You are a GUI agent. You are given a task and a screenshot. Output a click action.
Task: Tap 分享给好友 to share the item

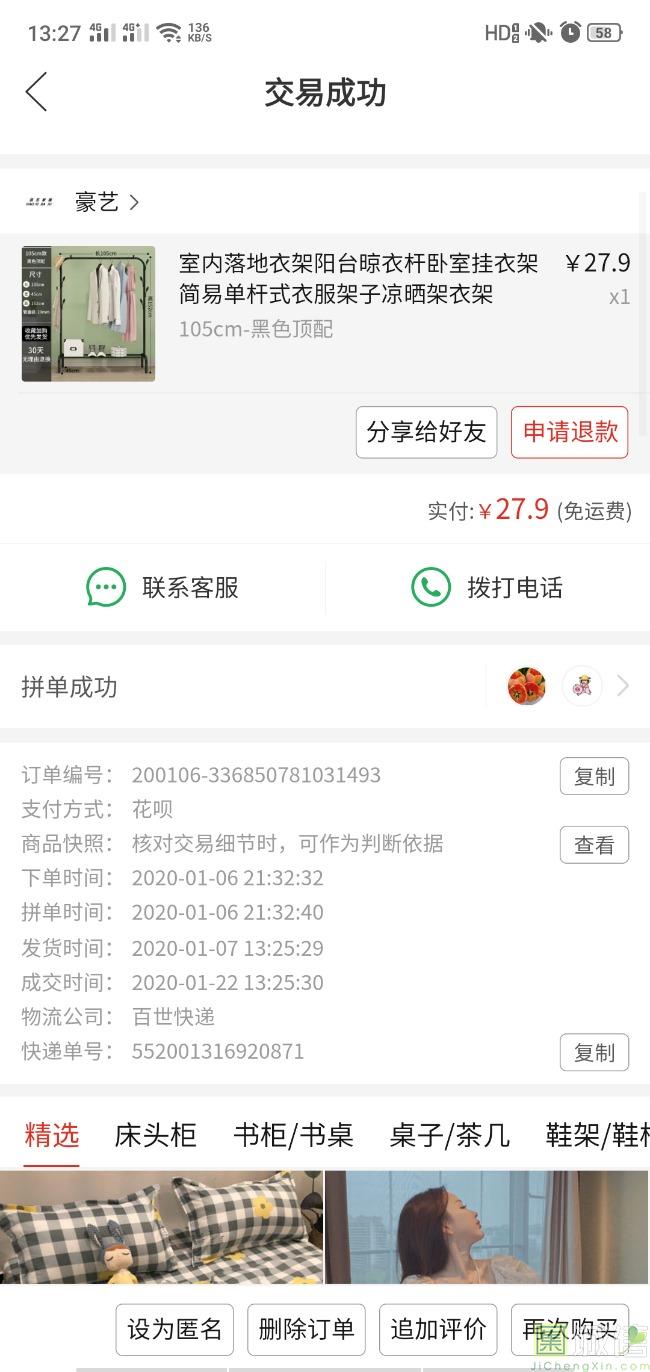[x=426, y=432]
